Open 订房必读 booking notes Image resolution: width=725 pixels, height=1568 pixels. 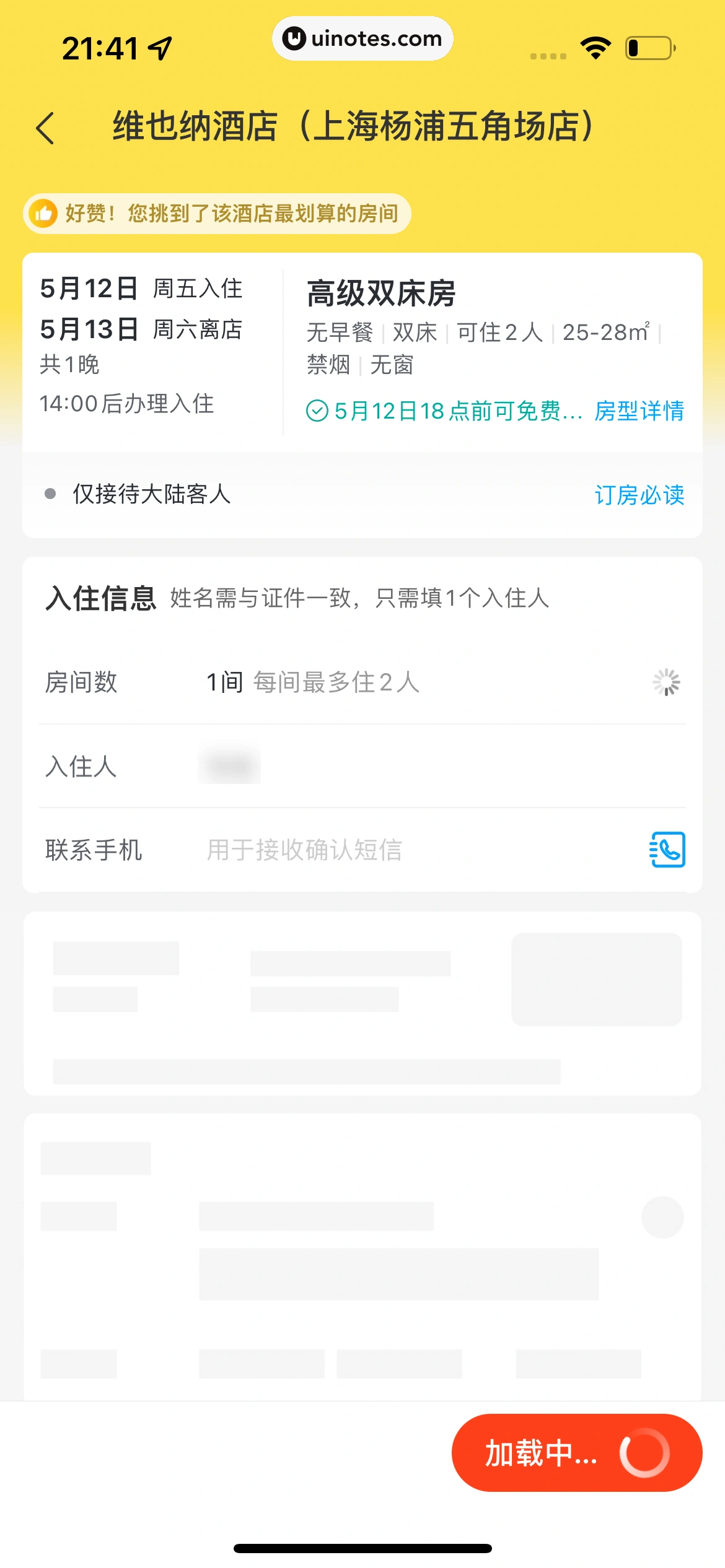pyautogui.click(x=639, y=495)
